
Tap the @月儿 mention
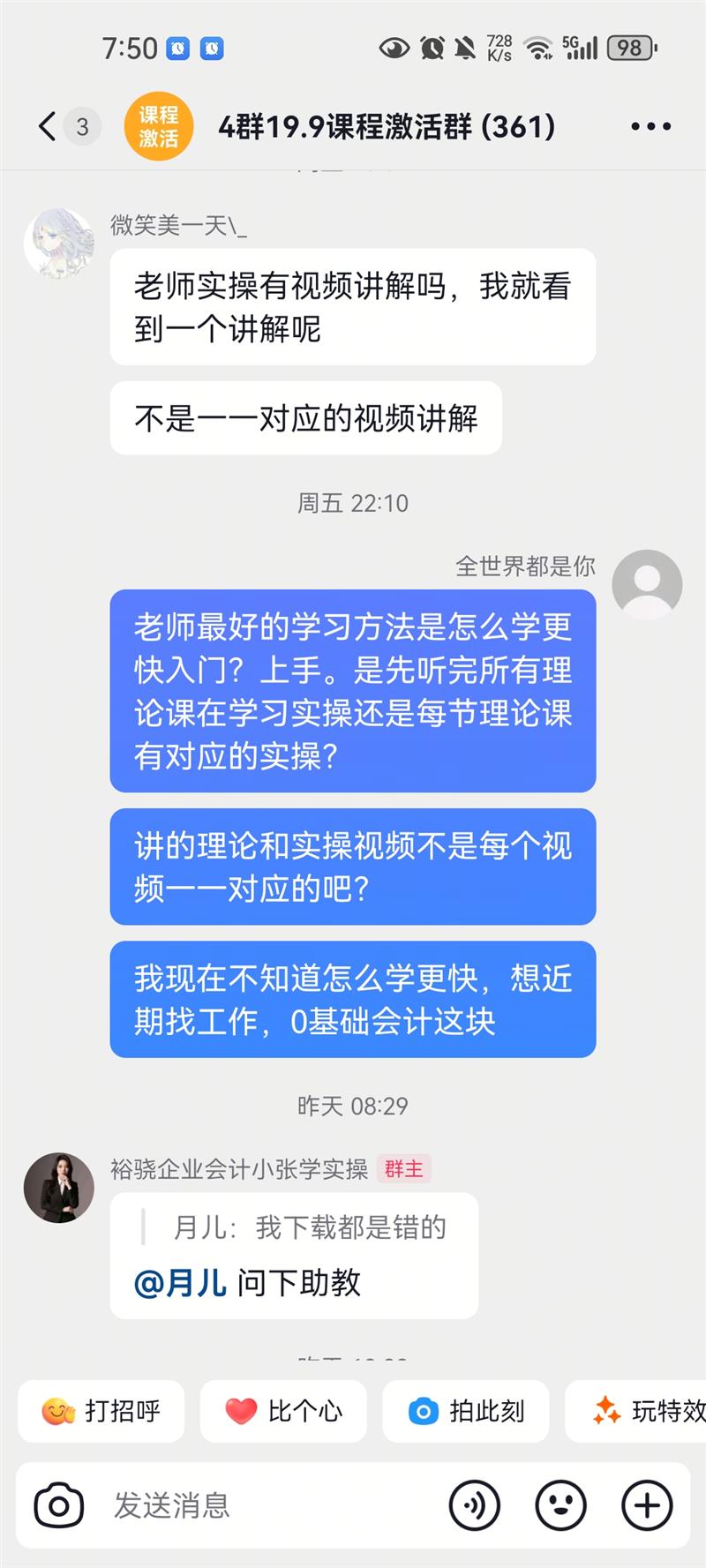(180, 1282)
